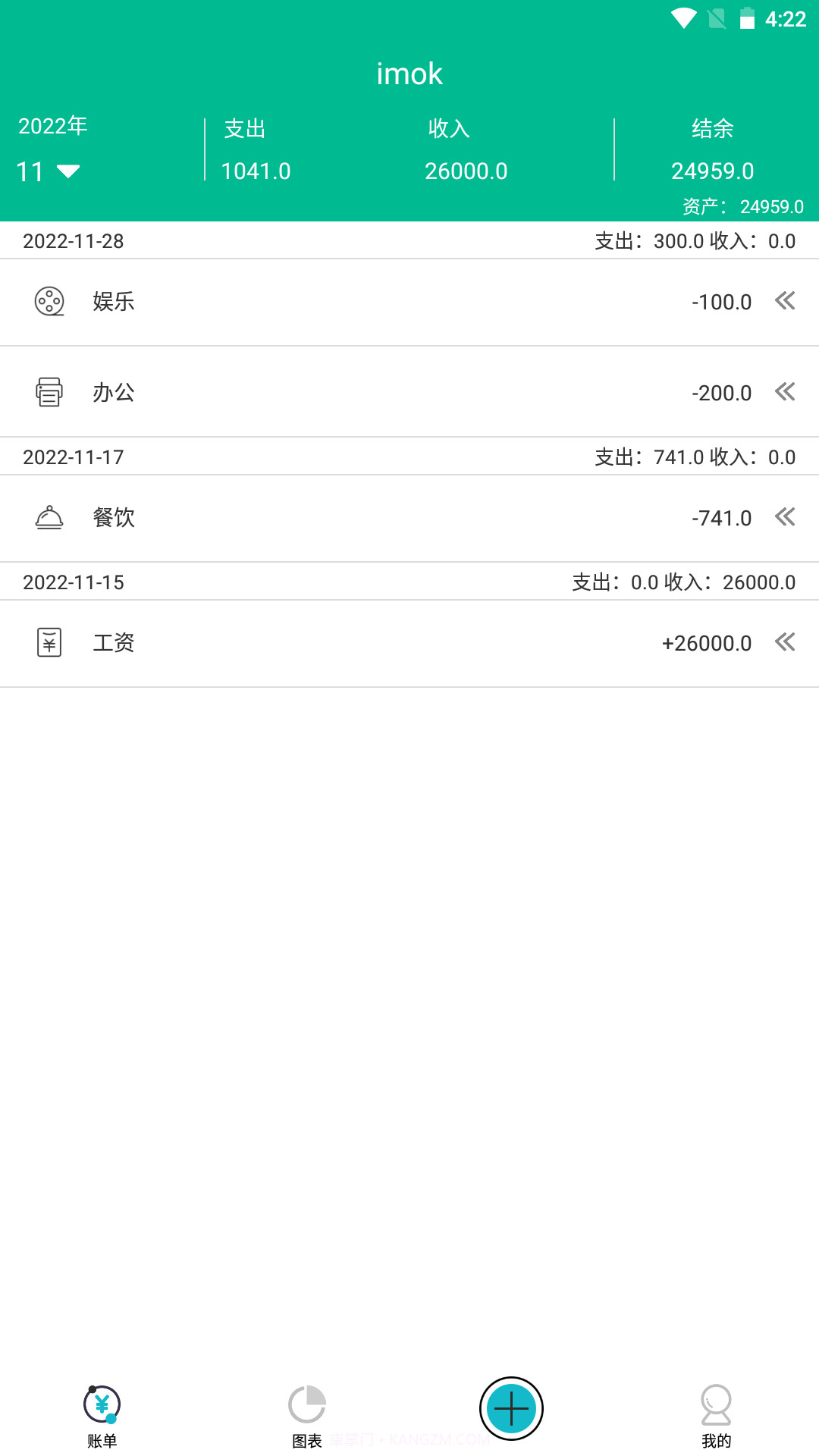The width and height of the screenshot is (819, 1456).
Task: Click the 2022年 year selector
Action: click(53, 125)
